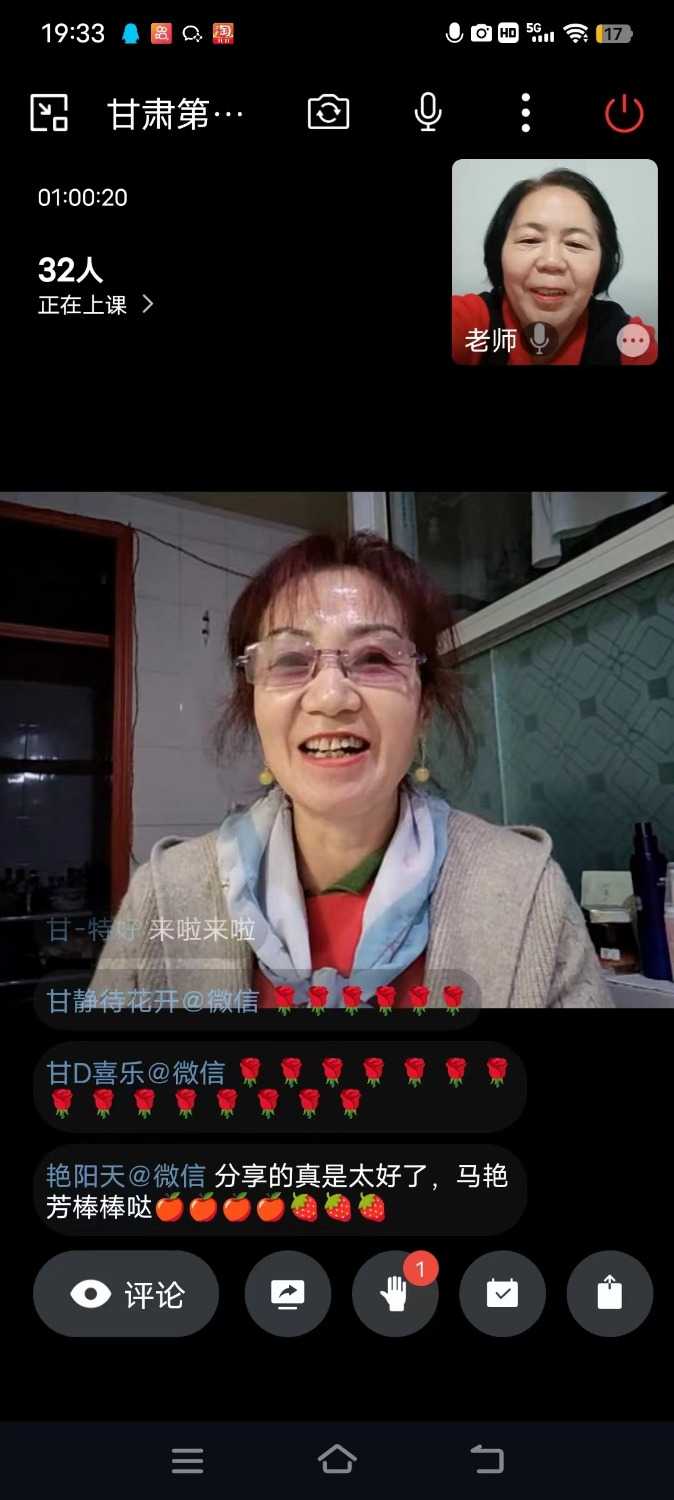Go back using system navigation
Image resolution: width=674 pixels, height=1500 pixels.
(x=487, y=1460)
